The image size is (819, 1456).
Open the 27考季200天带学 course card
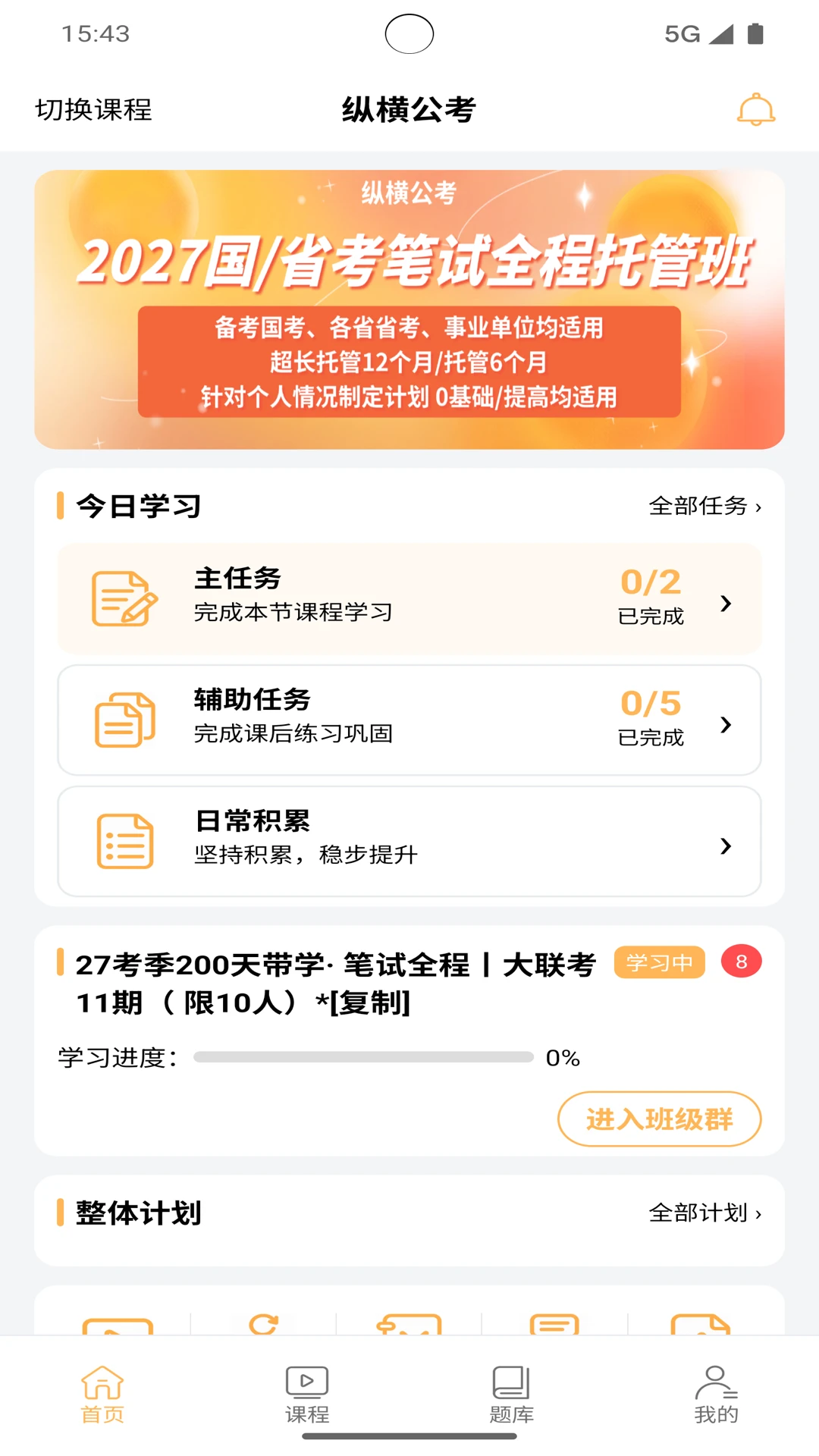pyautogui.click(x=409, y=1040)
